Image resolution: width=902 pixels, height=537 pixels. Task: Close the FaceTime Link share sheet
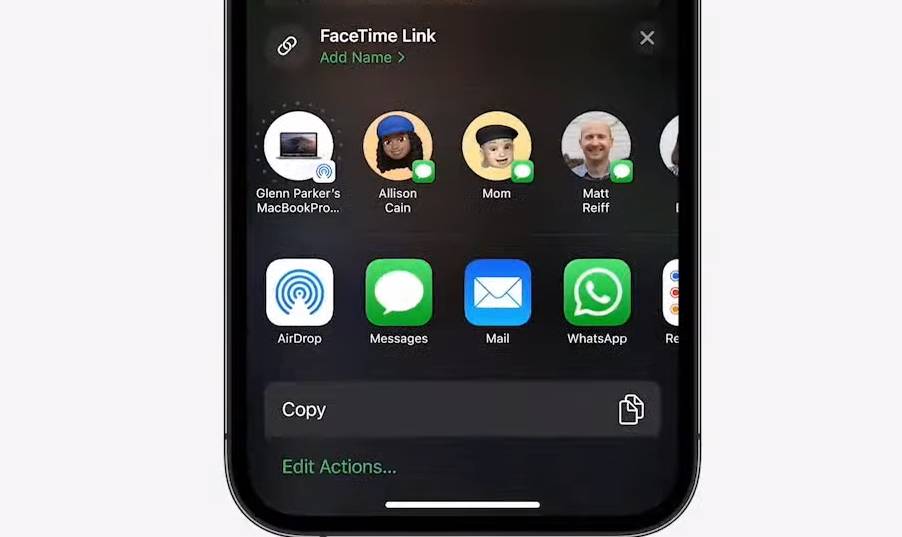coord(647,38)
